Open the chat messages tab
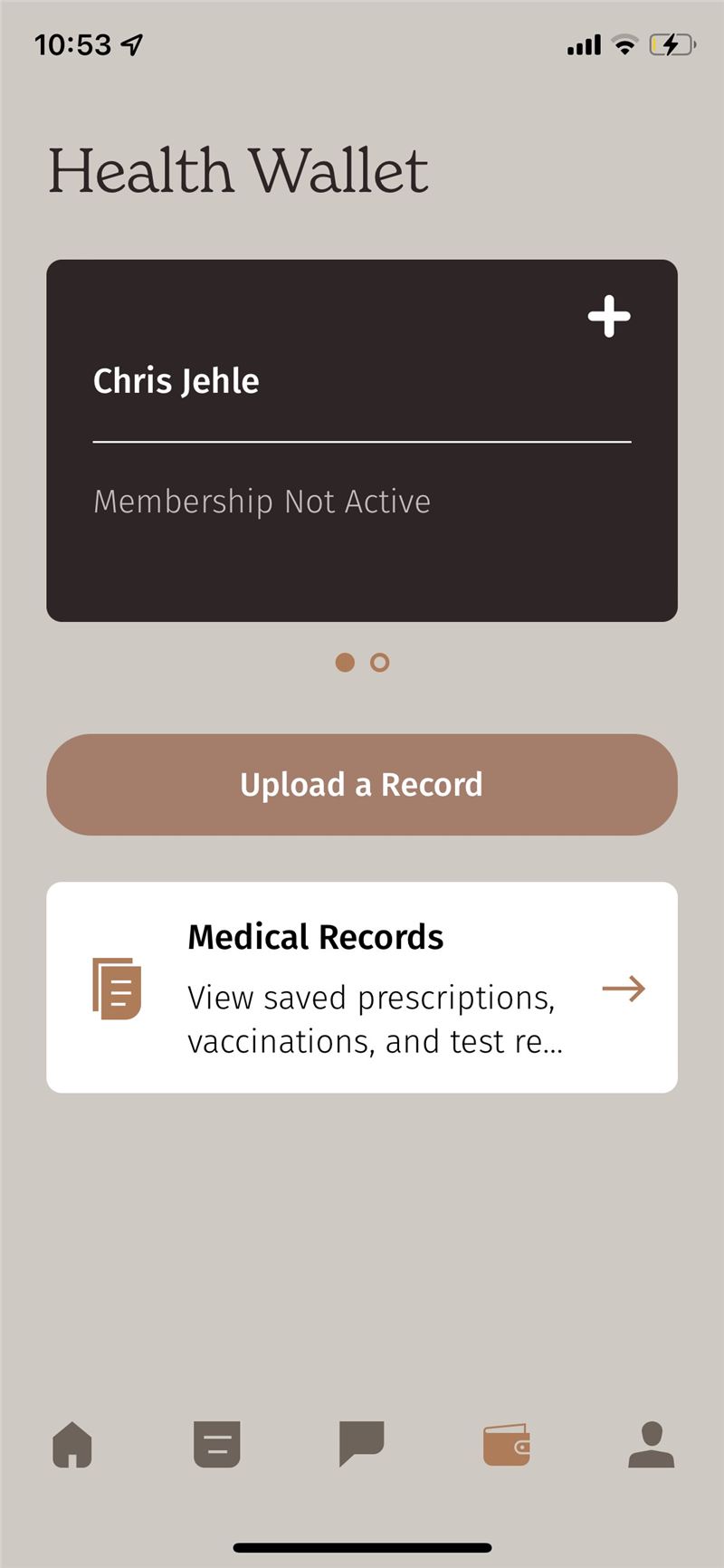The height and width of the screenshot is (1568, 724). [362, 1444]
